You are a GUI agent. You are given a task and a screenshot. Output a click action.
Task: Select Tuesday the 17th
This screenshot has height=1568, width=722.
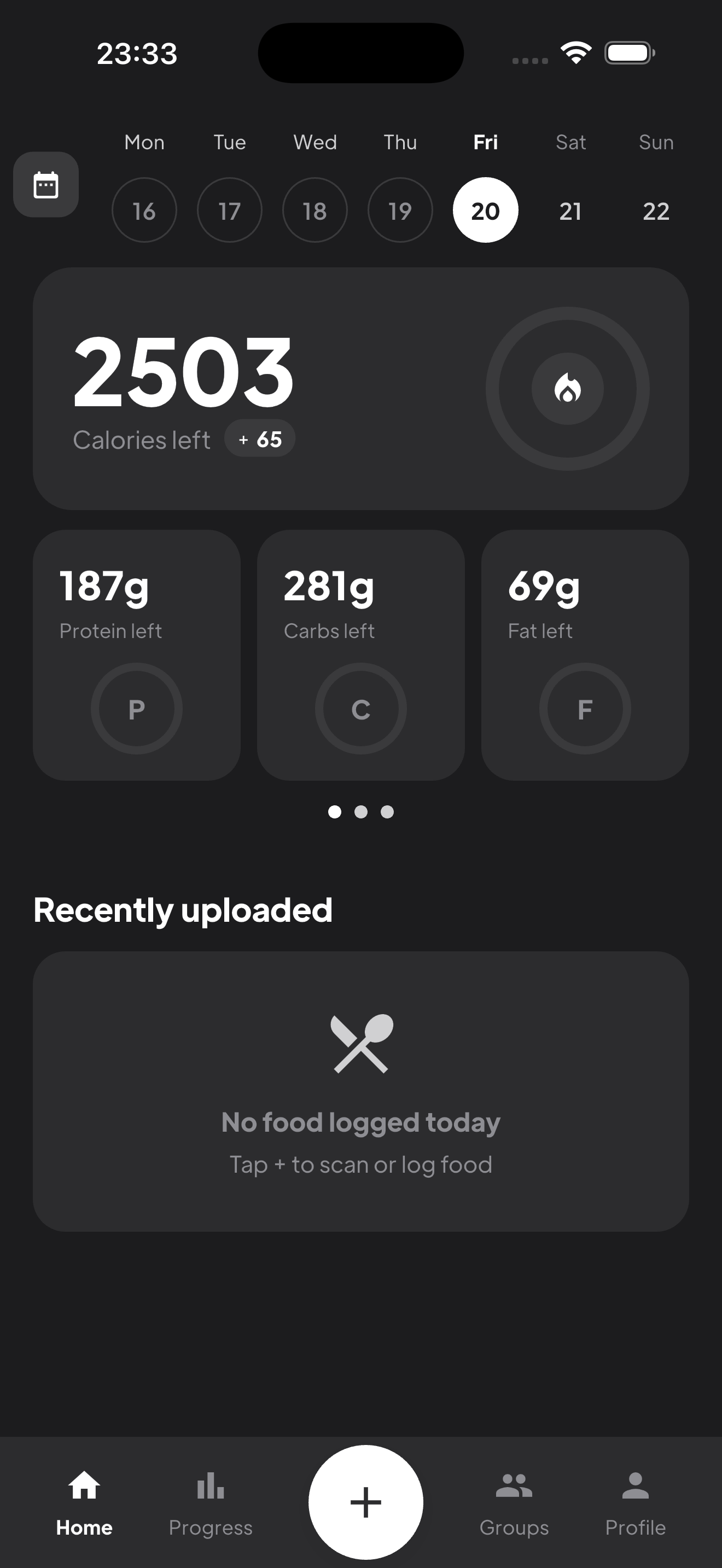[230, 210]
